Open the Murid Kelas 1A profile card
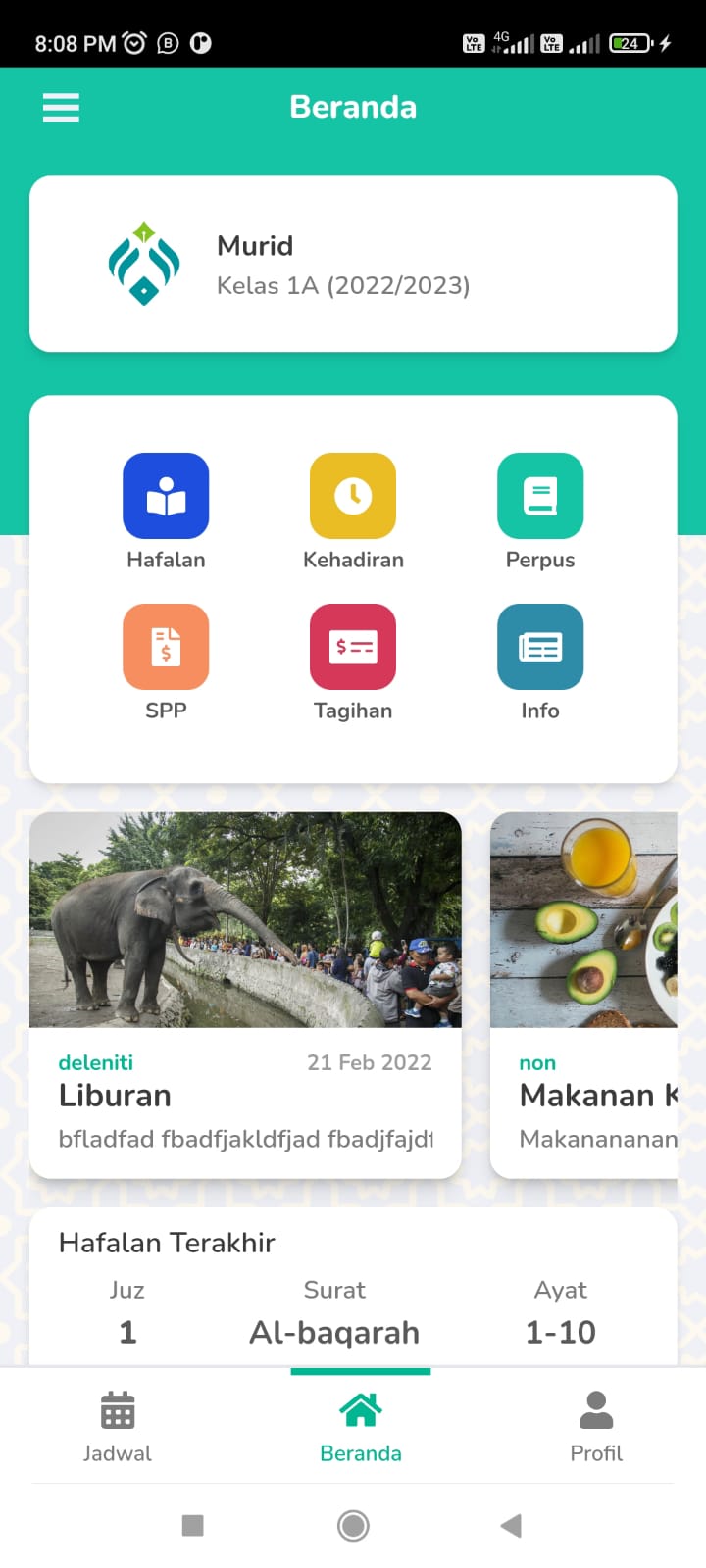 353,264
